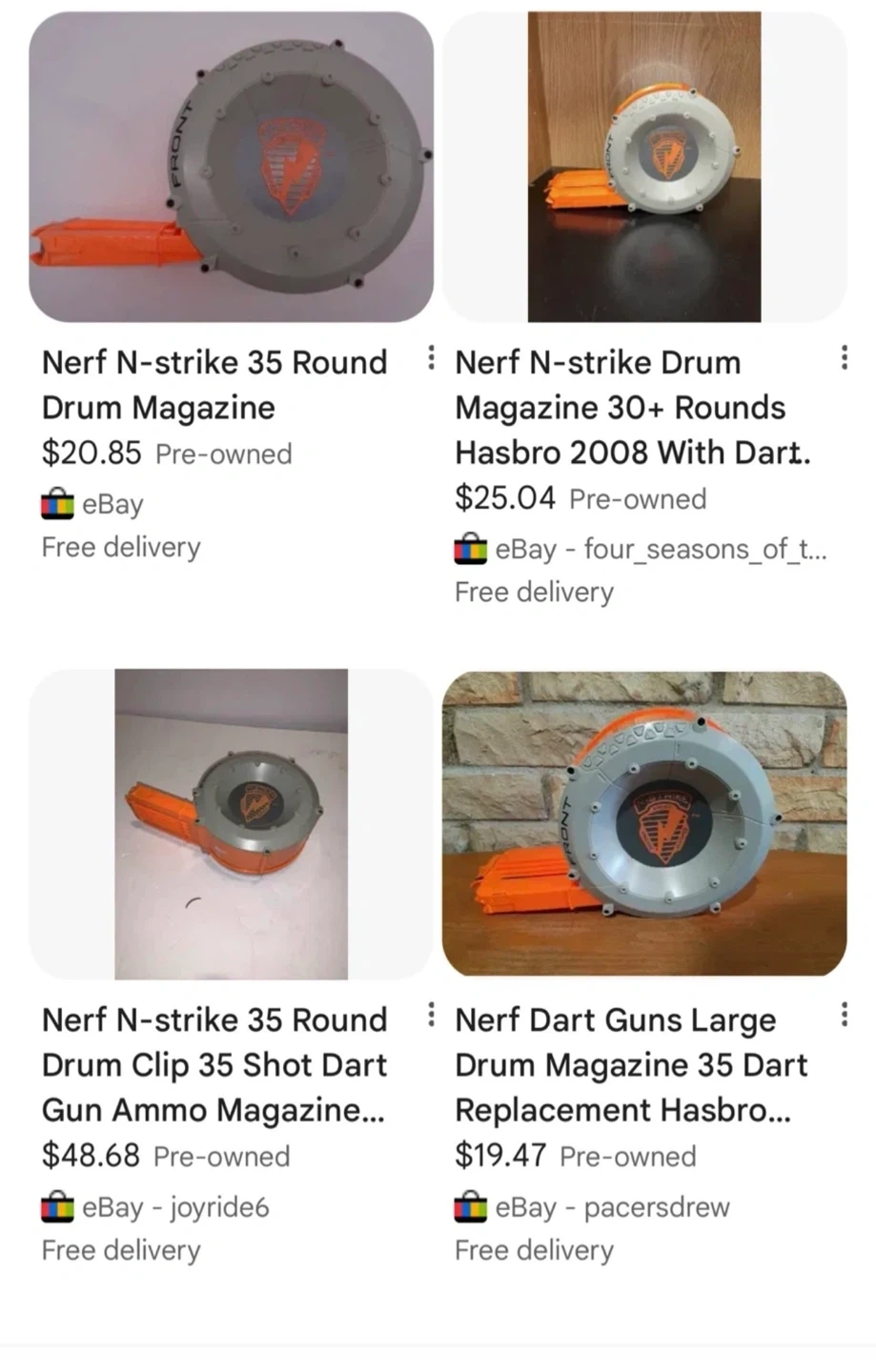Open the Nerf 35 Round Drum Clip listing by joyride6
The width and height of the screenshot is (876, 1372).
214,1064
